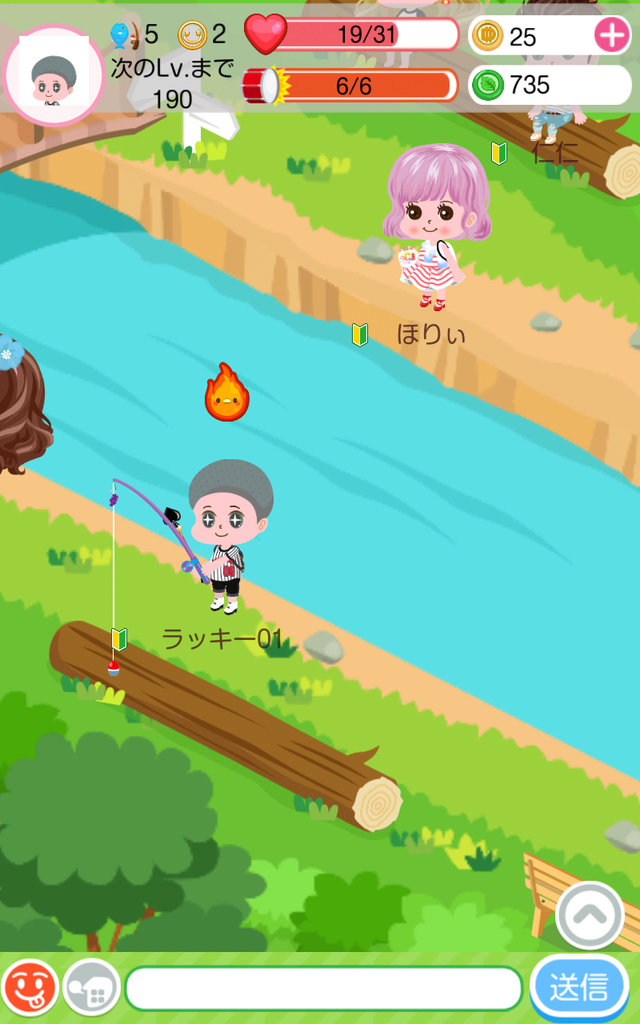Open the emoticon sticker picker

(x=28, y=987)
